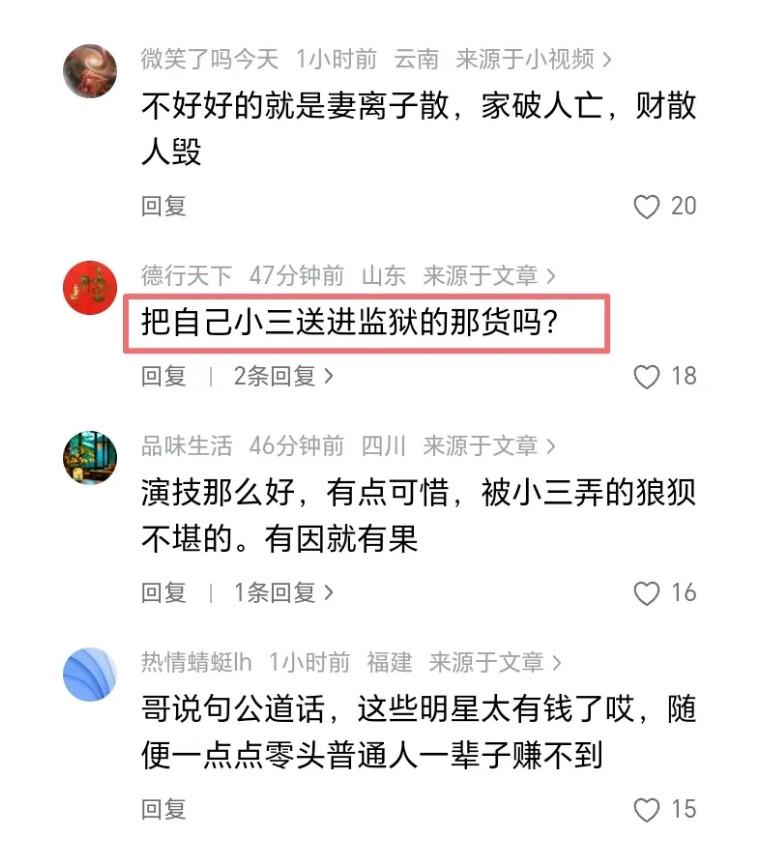Reply to 微笑了吗今天's comment

(x=164, y=207)
